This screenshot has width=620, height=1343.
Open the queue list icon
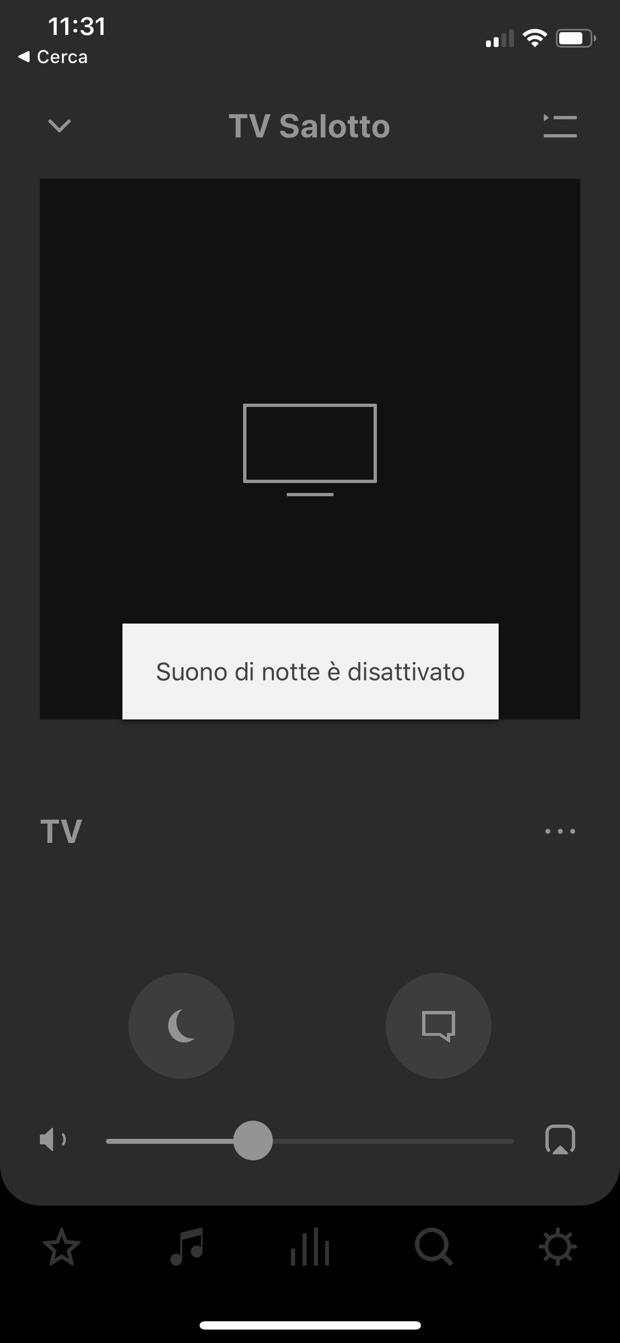pyautogui.click(x=559, y=126)
